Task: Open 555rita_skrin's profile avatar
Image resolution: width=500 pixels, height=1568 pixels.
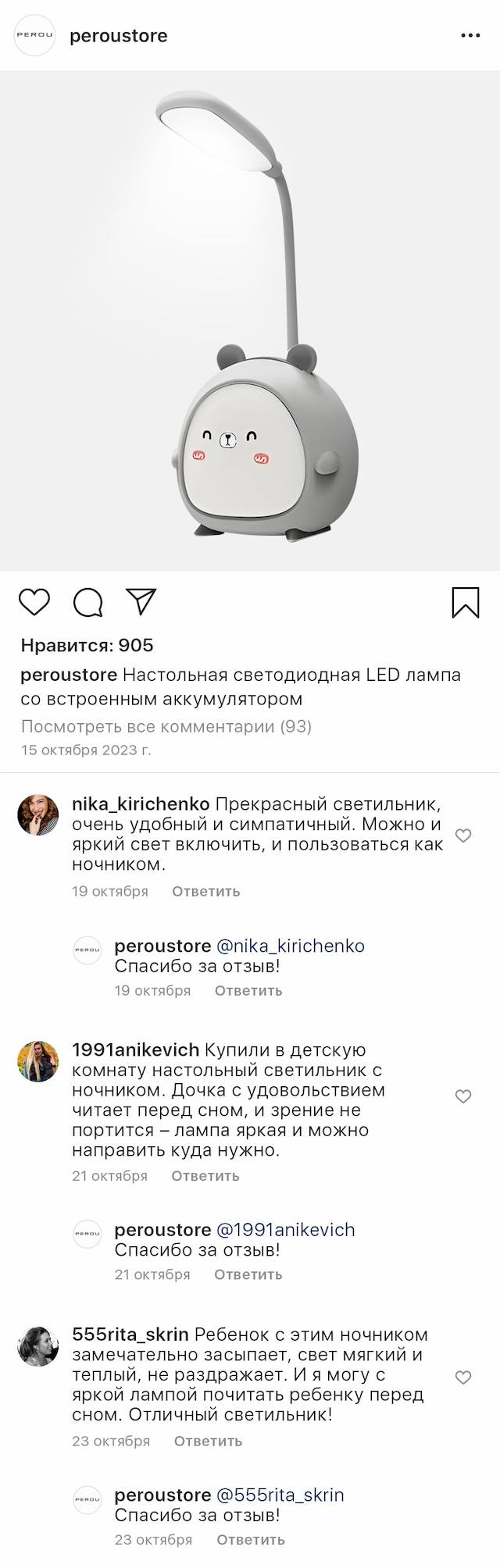Action: [38, 1345]
